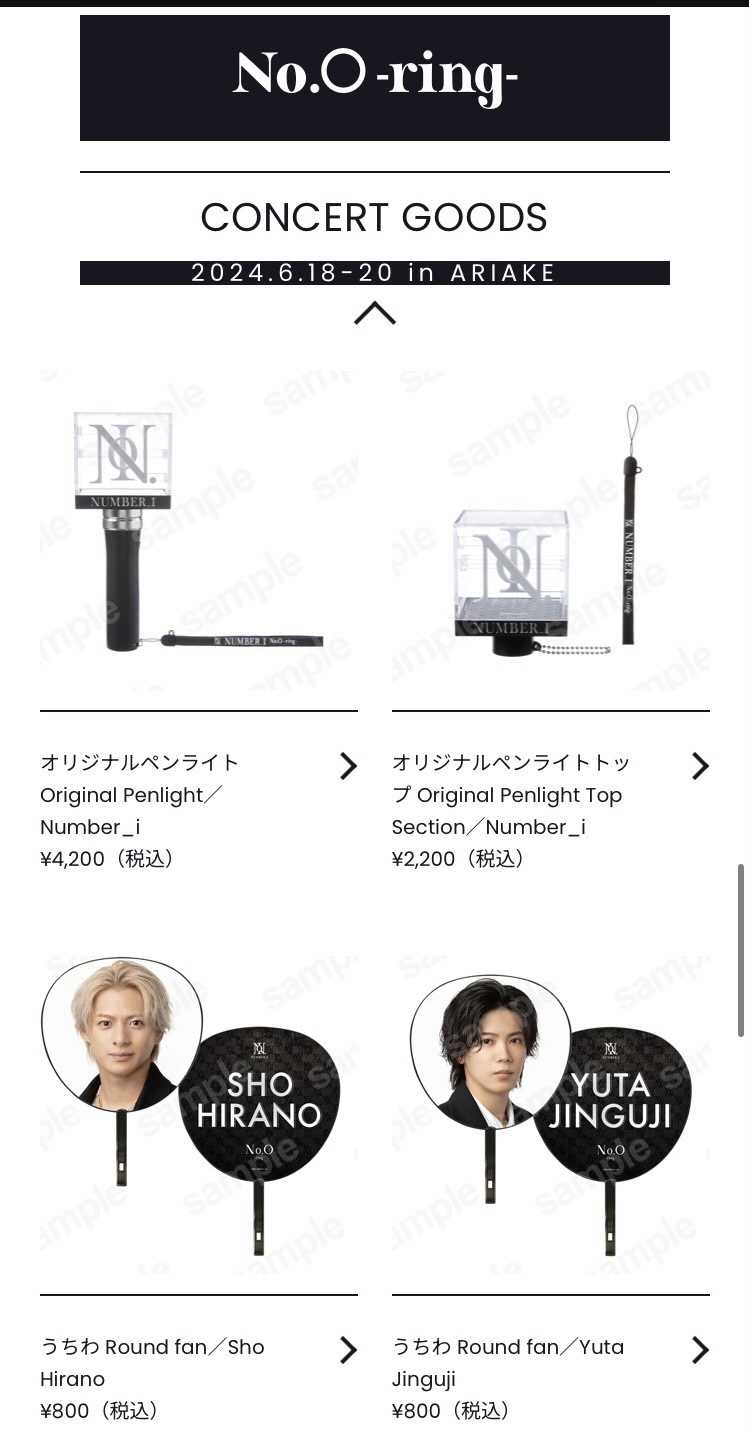Screen dimensions: 749x1433
Task: Open the Original Penlight product image
Action: 198,532
